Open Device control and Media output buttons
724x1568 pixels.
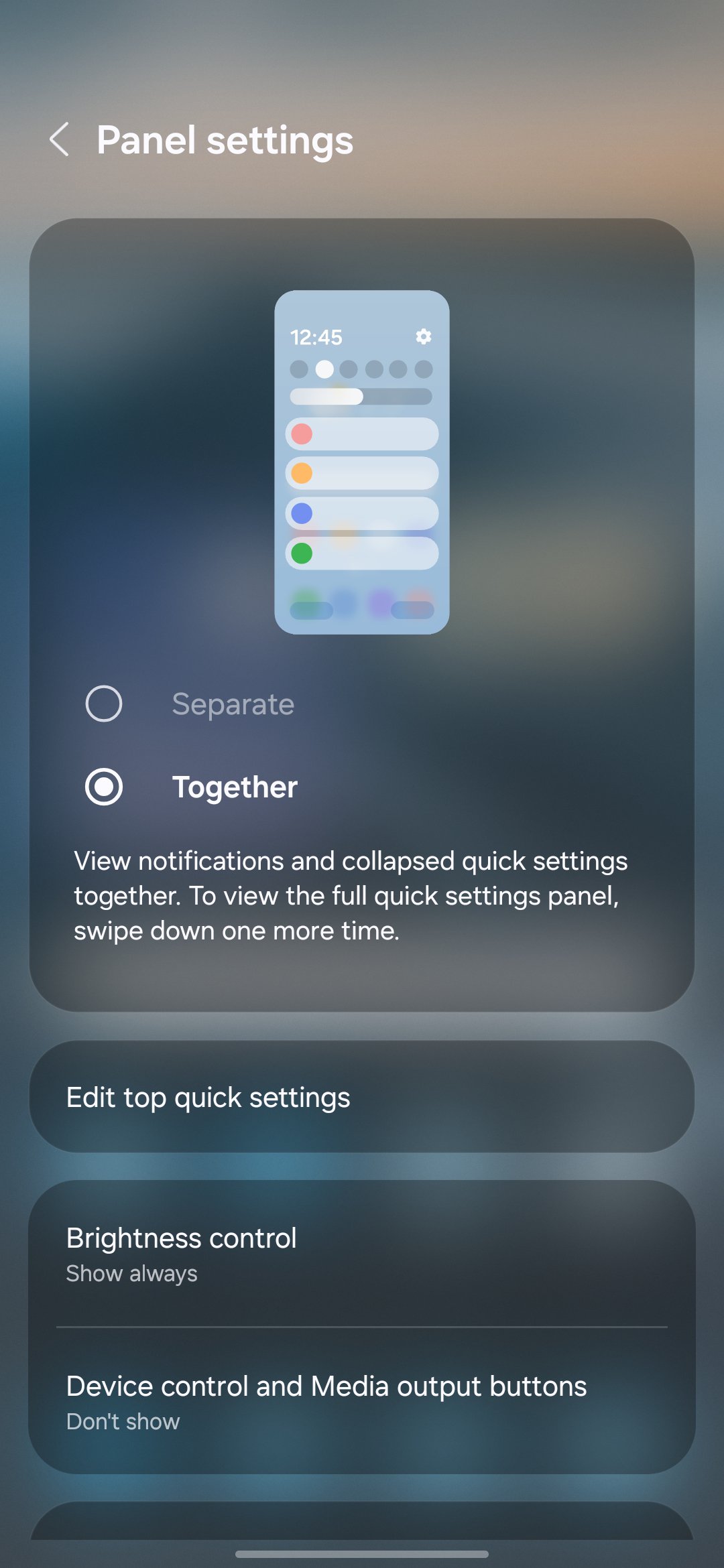tap(362, 1401)
